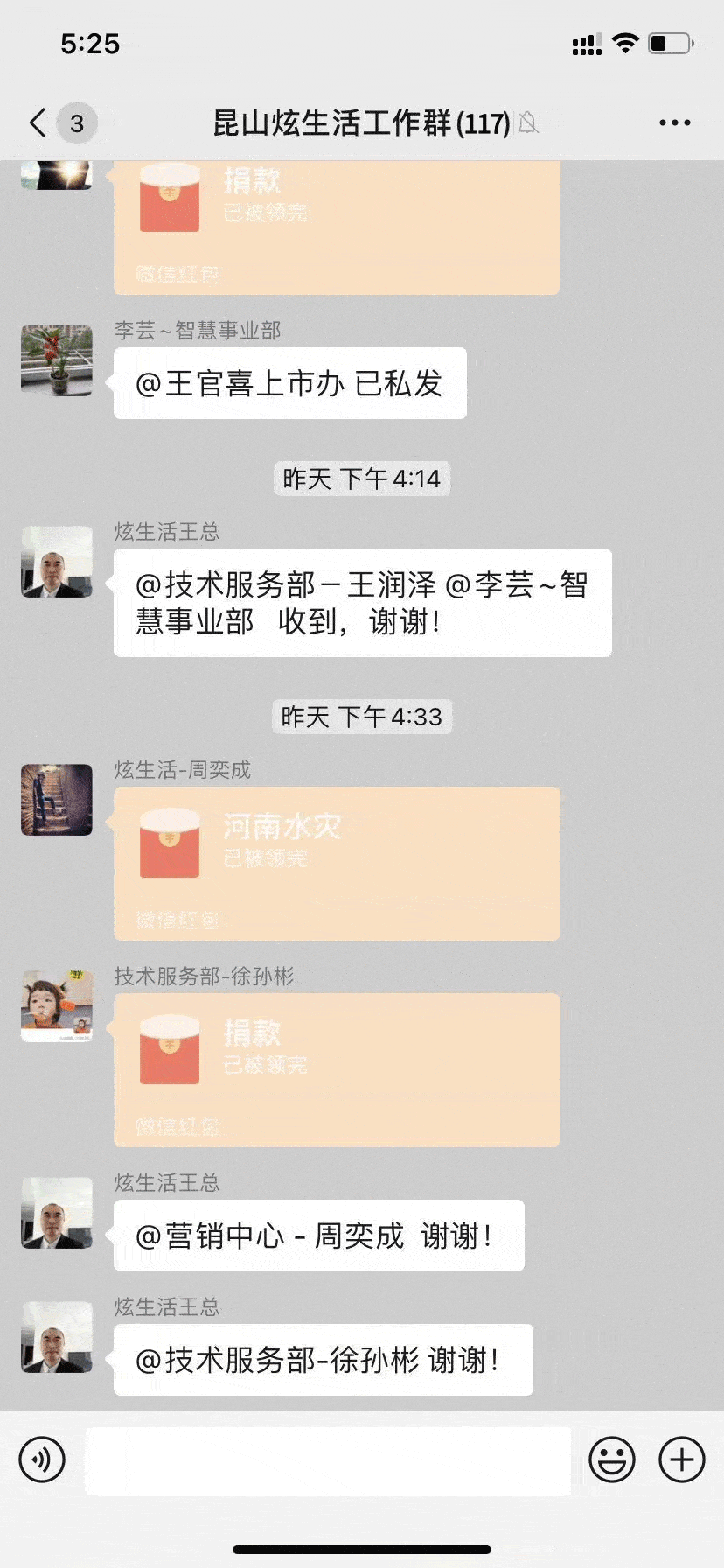Viewport: 724px width, 1568px height.
Task: Switch to voice message input
Action: 42,1459
